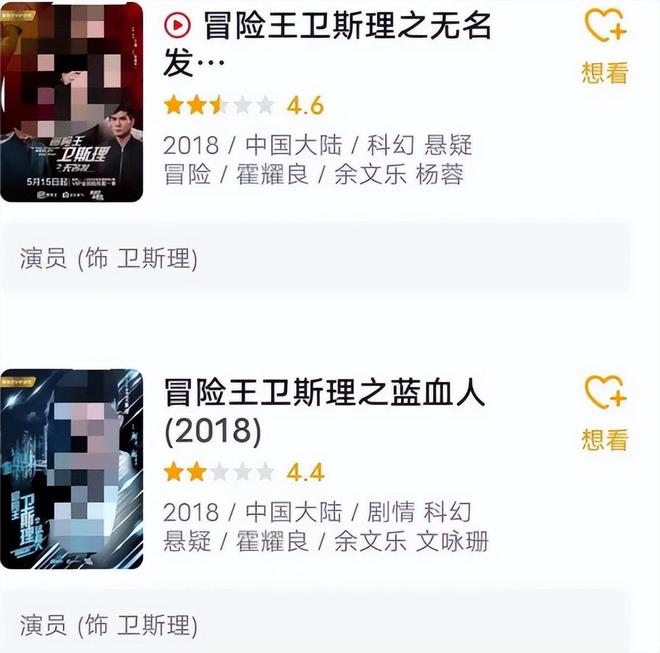Open 冒险王卫斯理之蓝血人 (2018) movie poster
The image size is (660, 653).
(70, 468)
